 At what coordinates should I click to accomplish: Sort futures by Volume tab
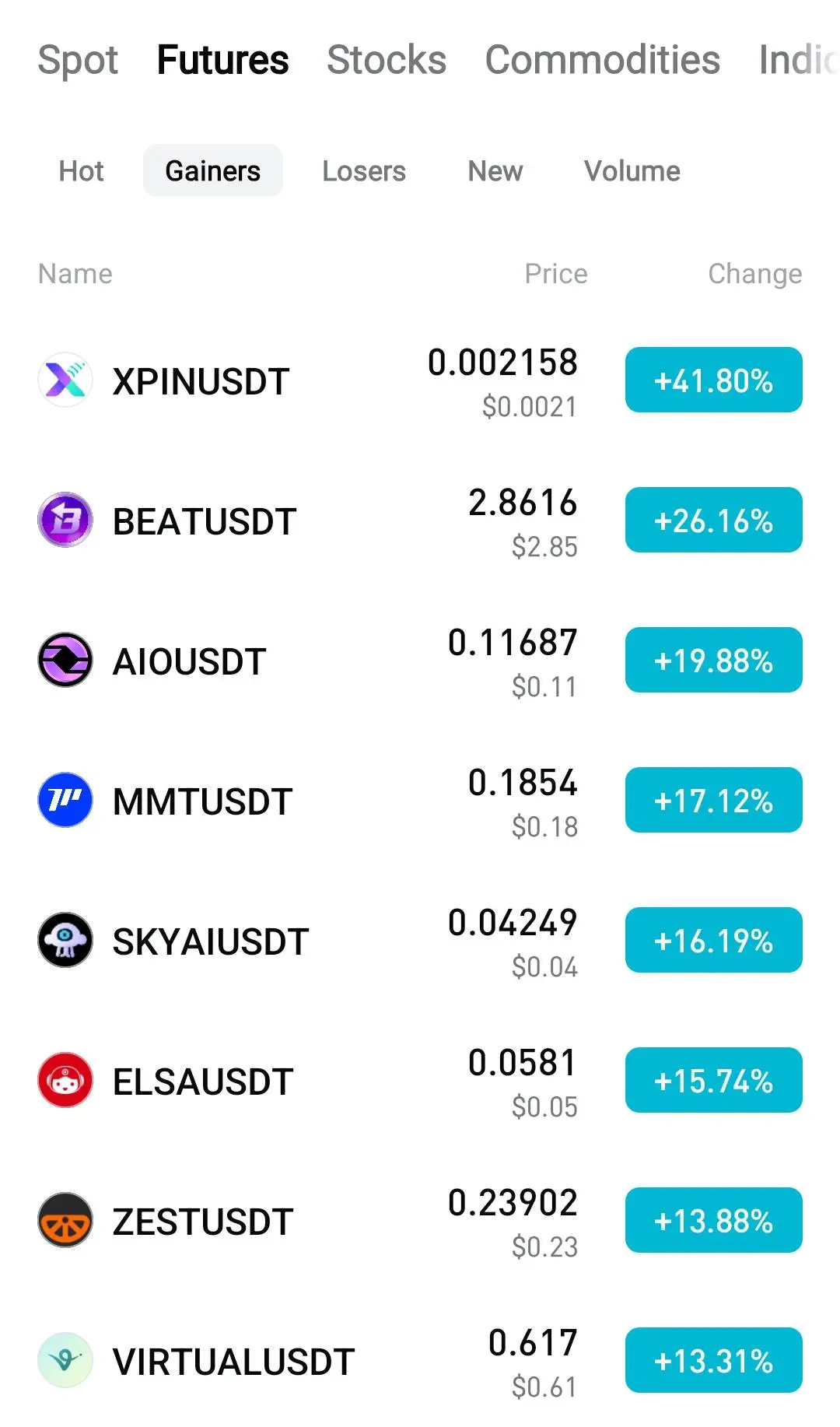pyautogui.click(x=632, y=171)
